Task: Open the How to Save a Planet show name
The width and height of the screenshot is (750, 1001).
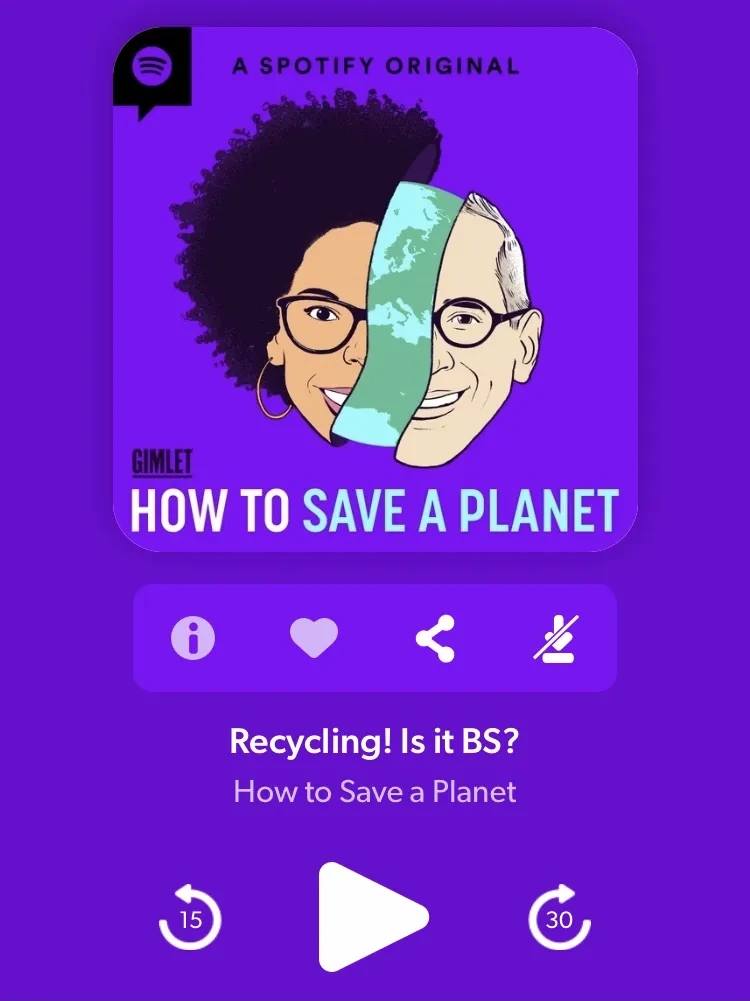Action: [375, 792]
